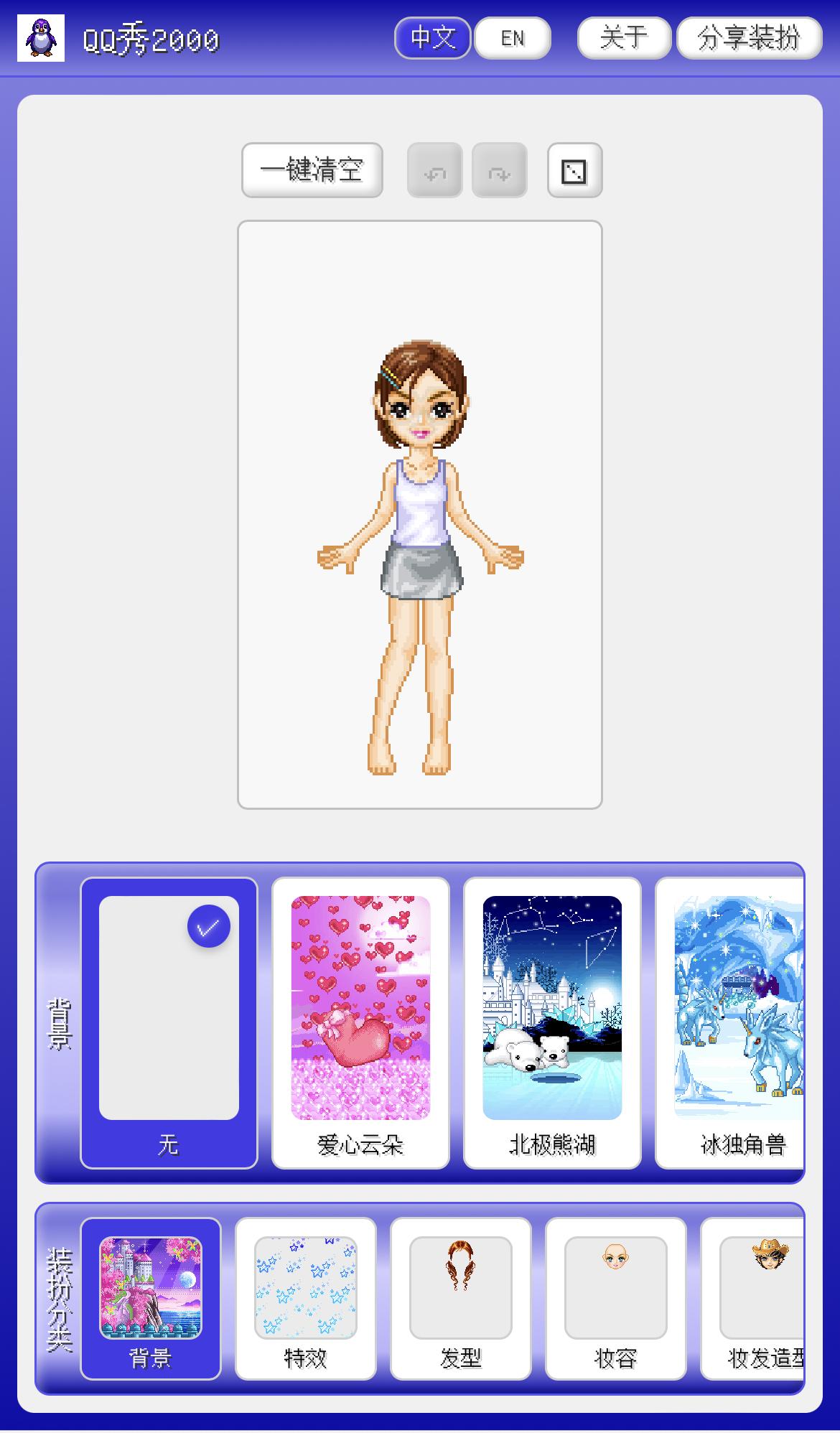
Task: Tap the random dice button
Action: [x=574, y=171]
